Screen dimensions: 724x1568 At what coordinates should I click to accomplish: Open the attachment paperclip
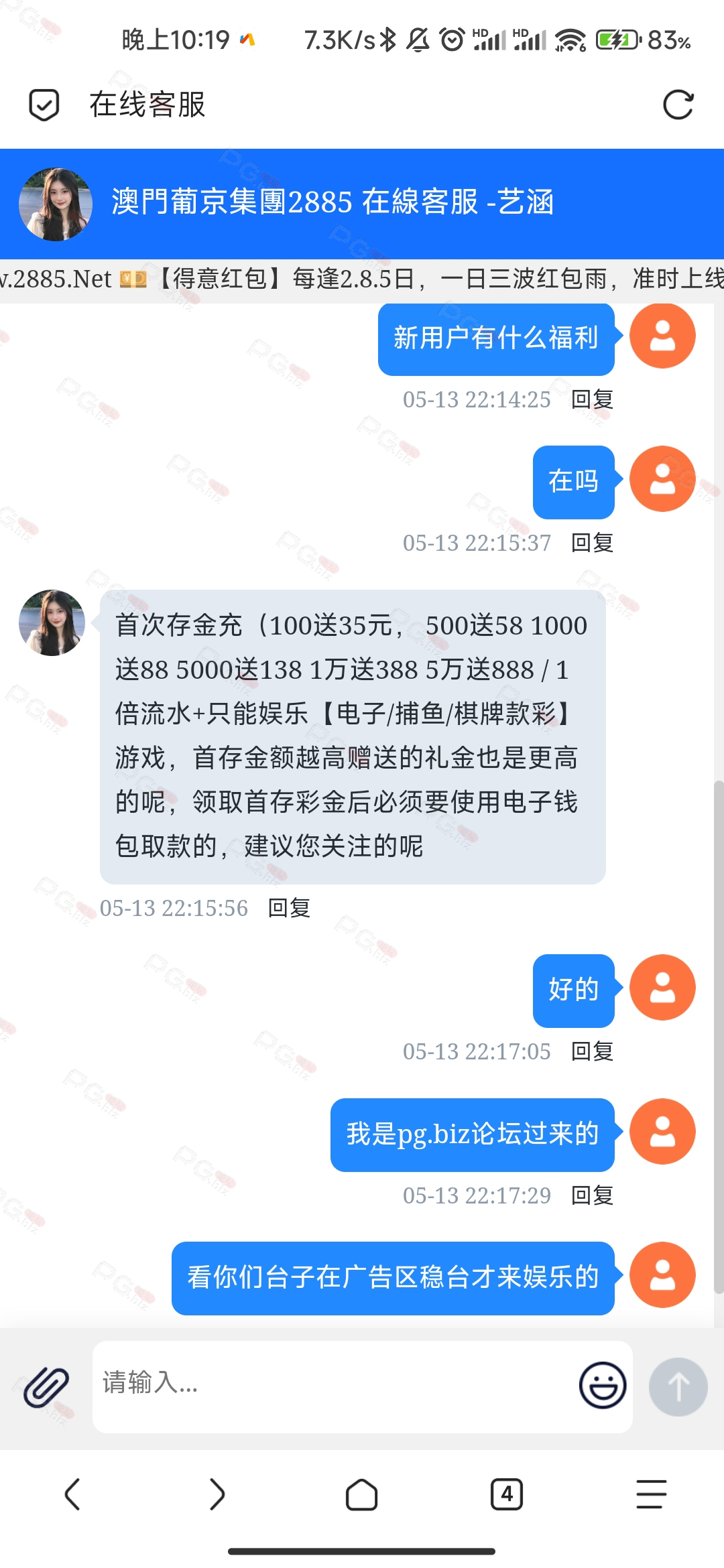(x=46, y=1386)
